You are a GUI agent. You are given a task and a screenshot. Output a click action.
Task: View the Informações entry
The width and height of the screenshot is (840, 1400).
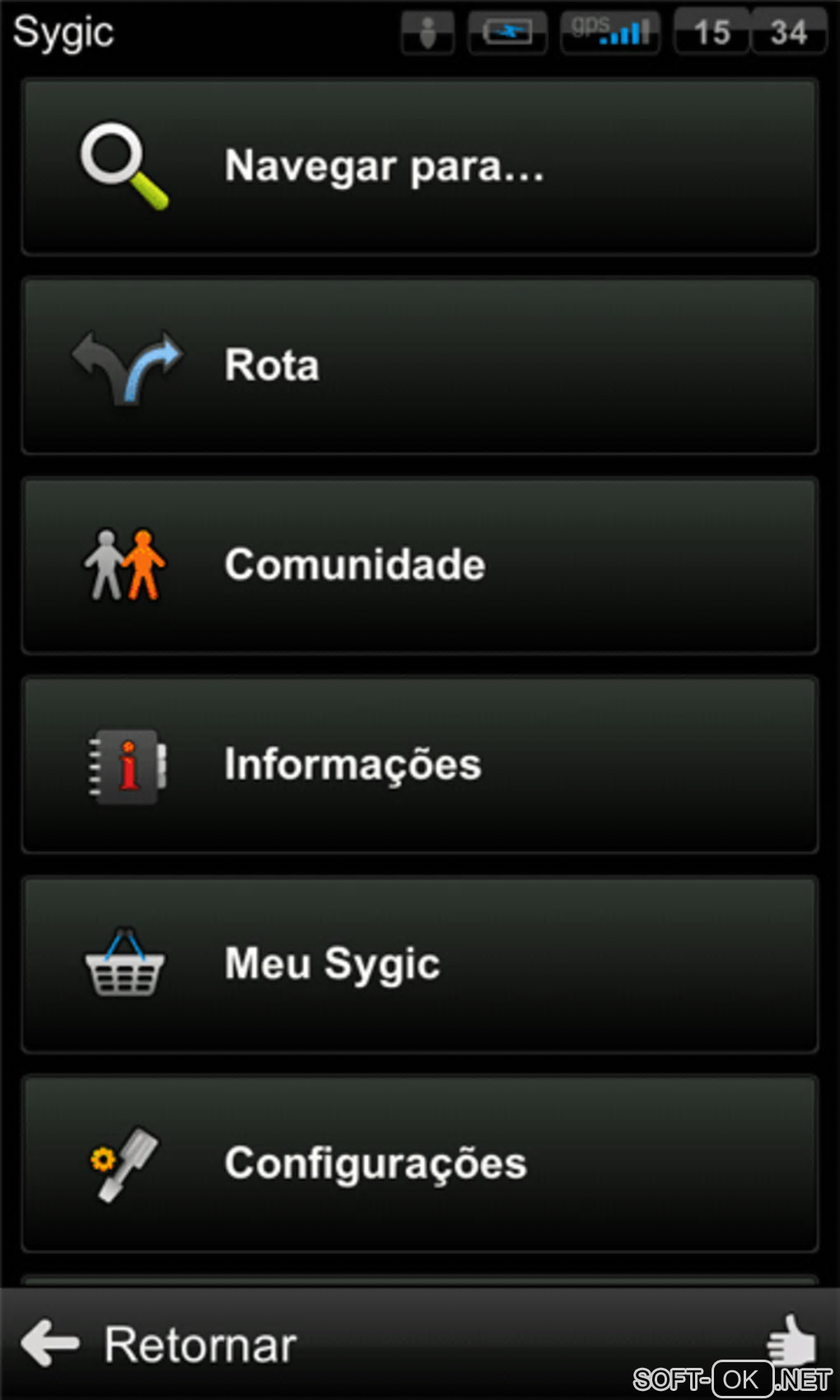pos(420,765)
